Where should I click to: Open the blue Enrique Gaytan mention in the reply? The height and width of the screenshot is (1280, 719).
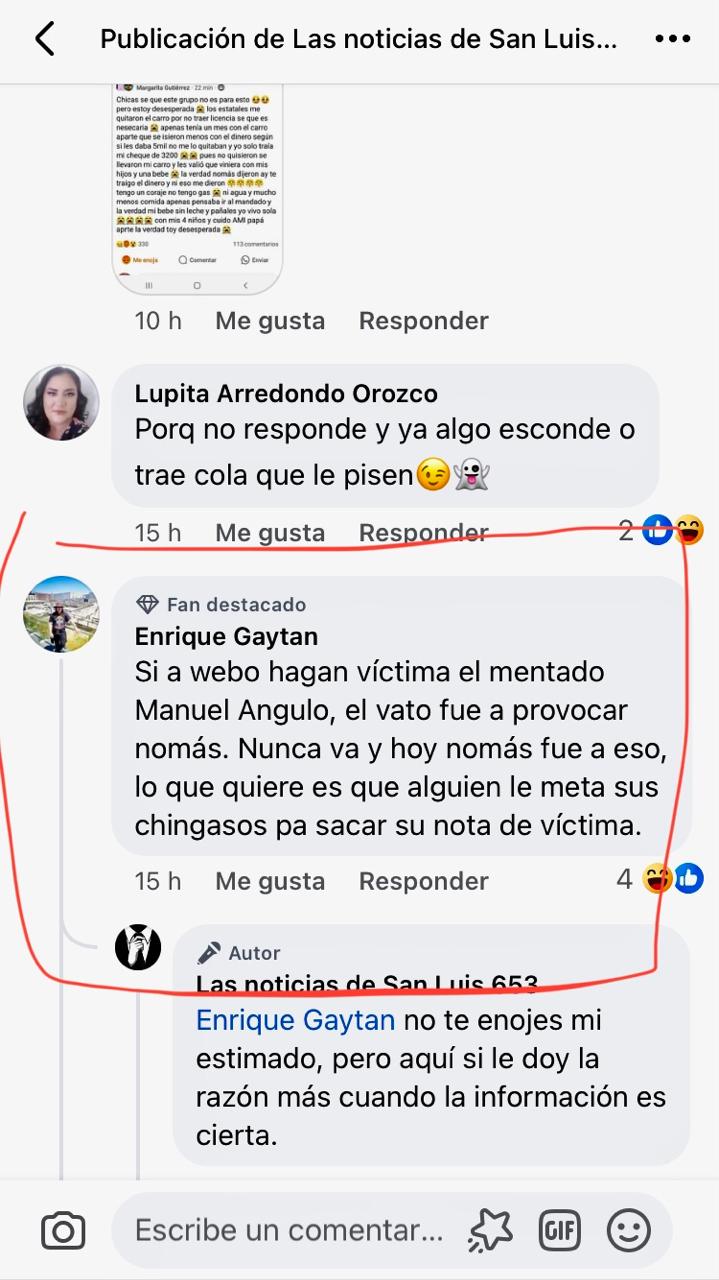tap(295, 1021)
